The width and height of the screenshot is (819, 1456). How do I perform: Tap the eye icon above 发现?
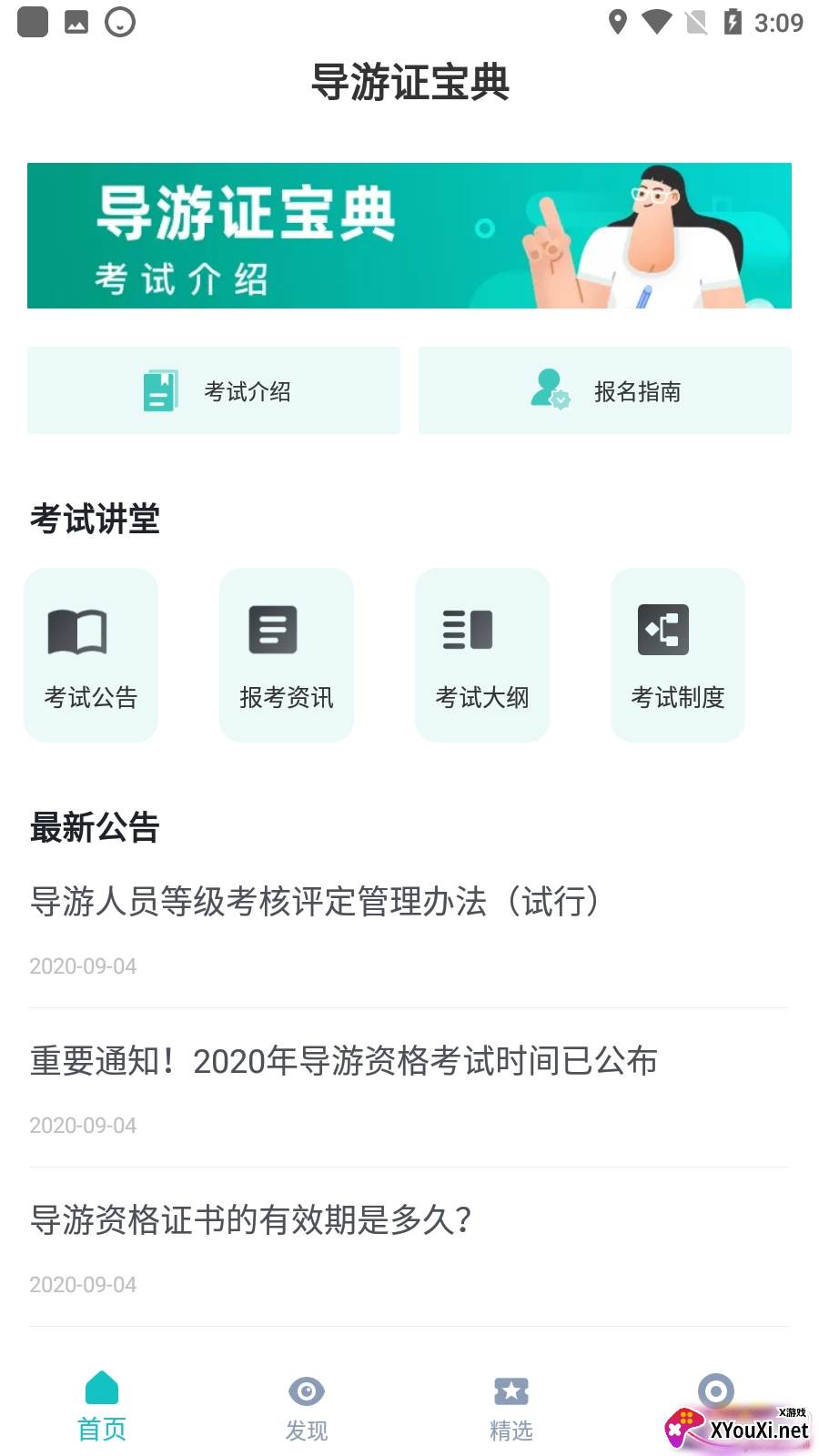tap(306, 1390)
